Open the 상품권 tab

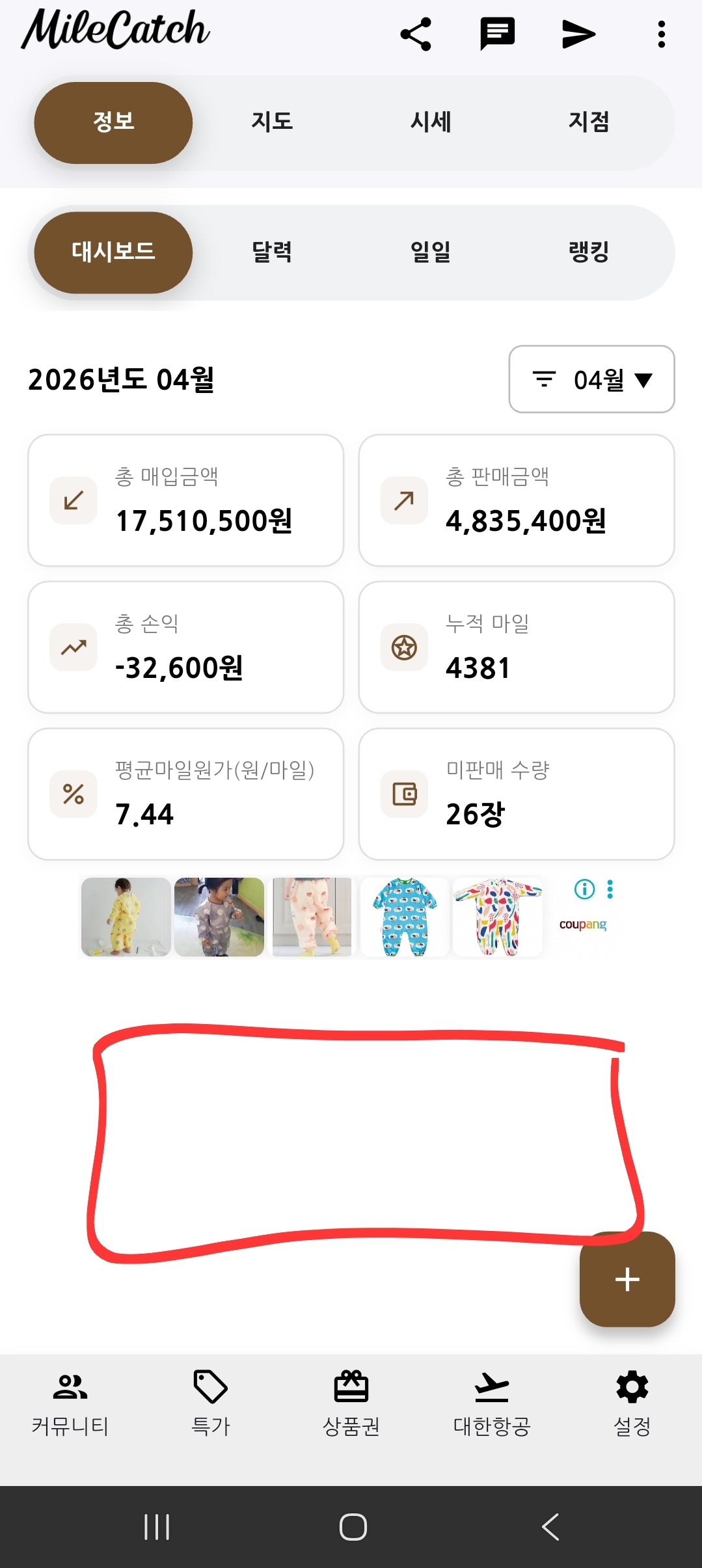coord(351,1401)
